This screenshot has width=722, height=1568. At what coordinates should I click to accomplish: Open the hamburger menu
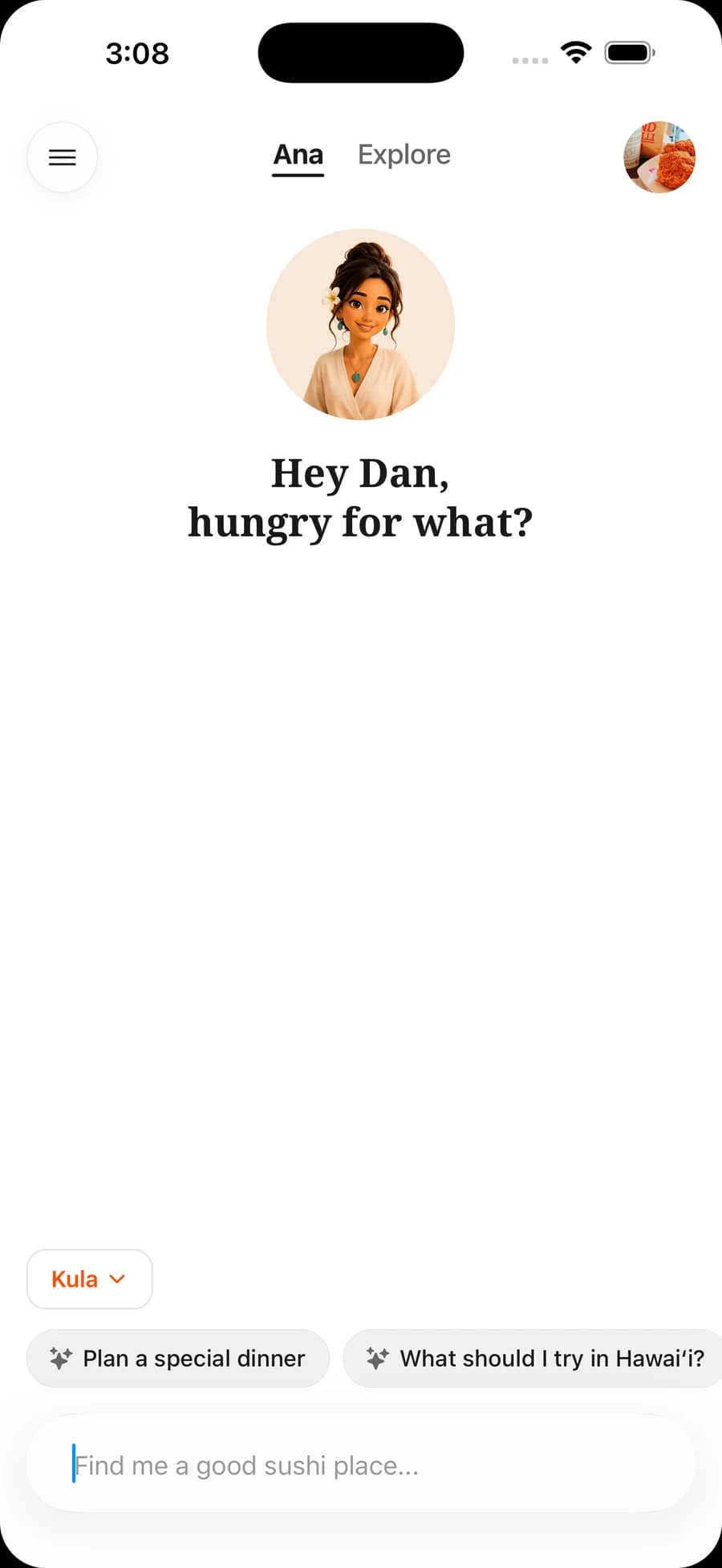pyautogui.click(x=63, y=157)
